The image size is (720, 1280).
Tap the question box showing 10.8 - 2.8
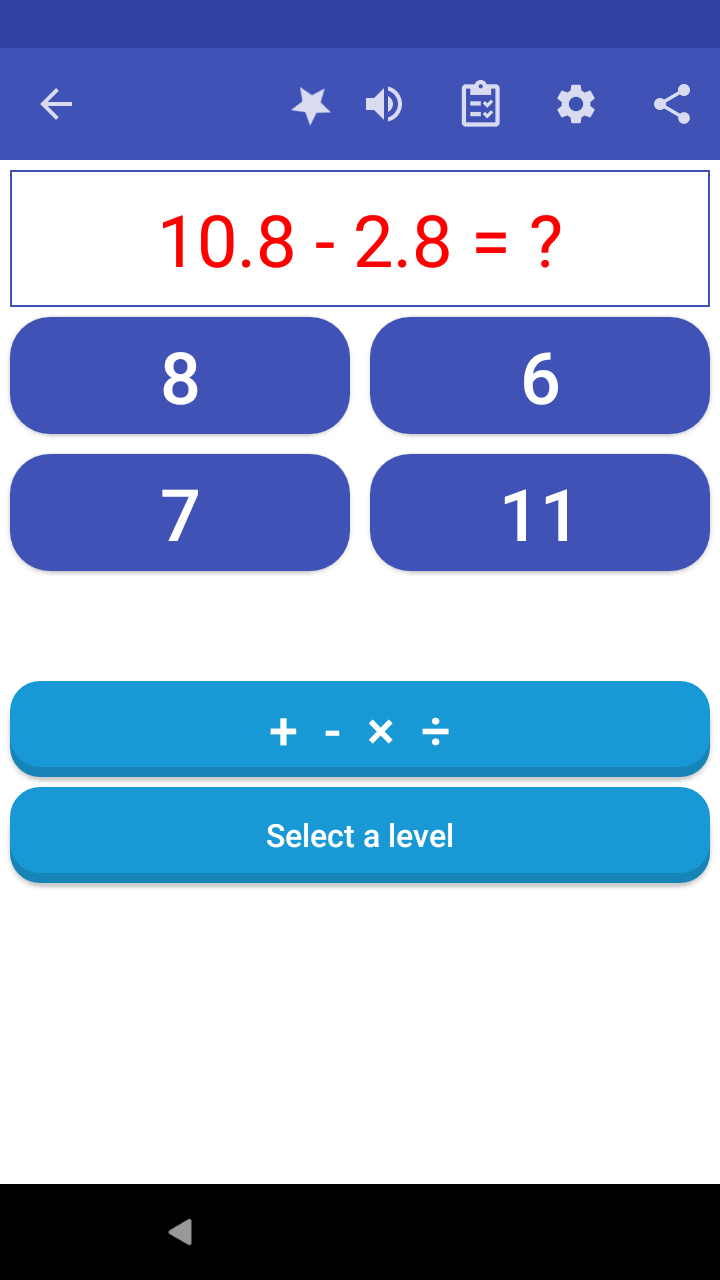pyautogui.click(x=360, y=237)
